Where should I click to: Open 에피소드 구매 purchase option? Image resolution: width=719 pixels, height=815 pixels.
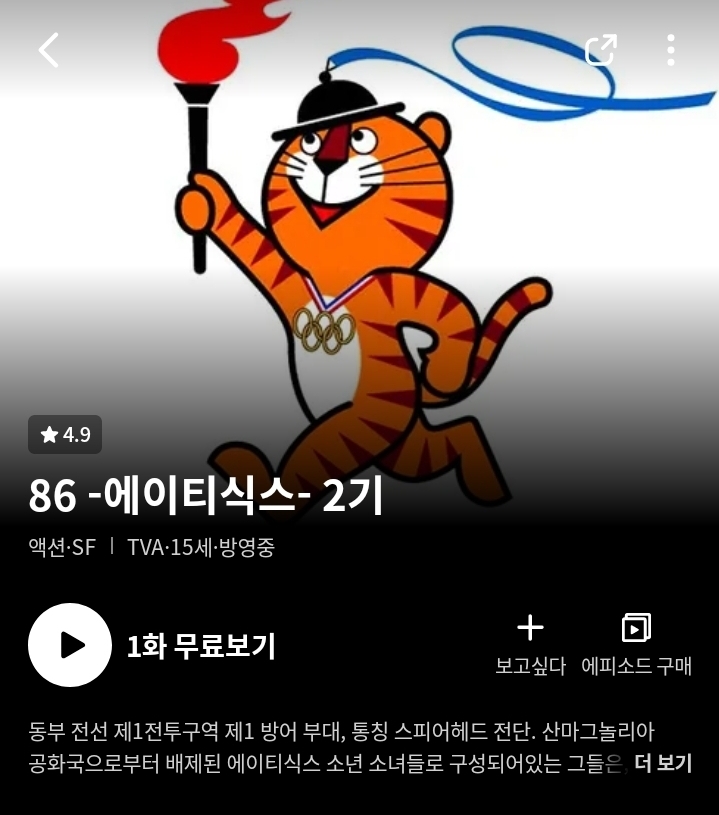636,643
